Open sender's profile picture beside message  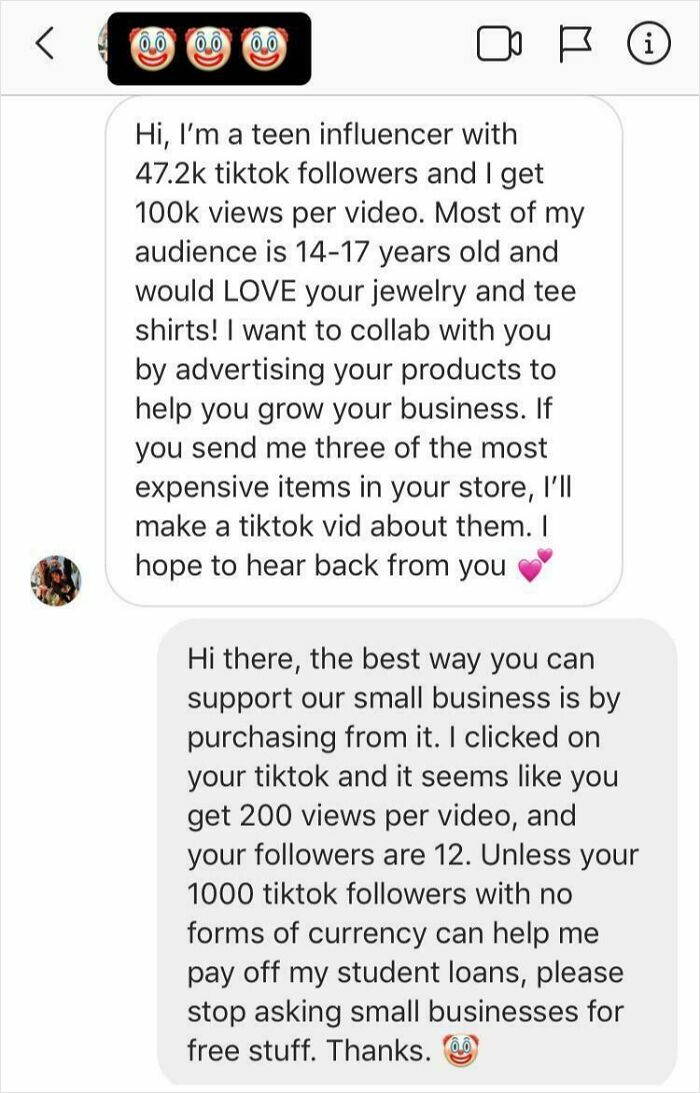[x=55, y=580]
